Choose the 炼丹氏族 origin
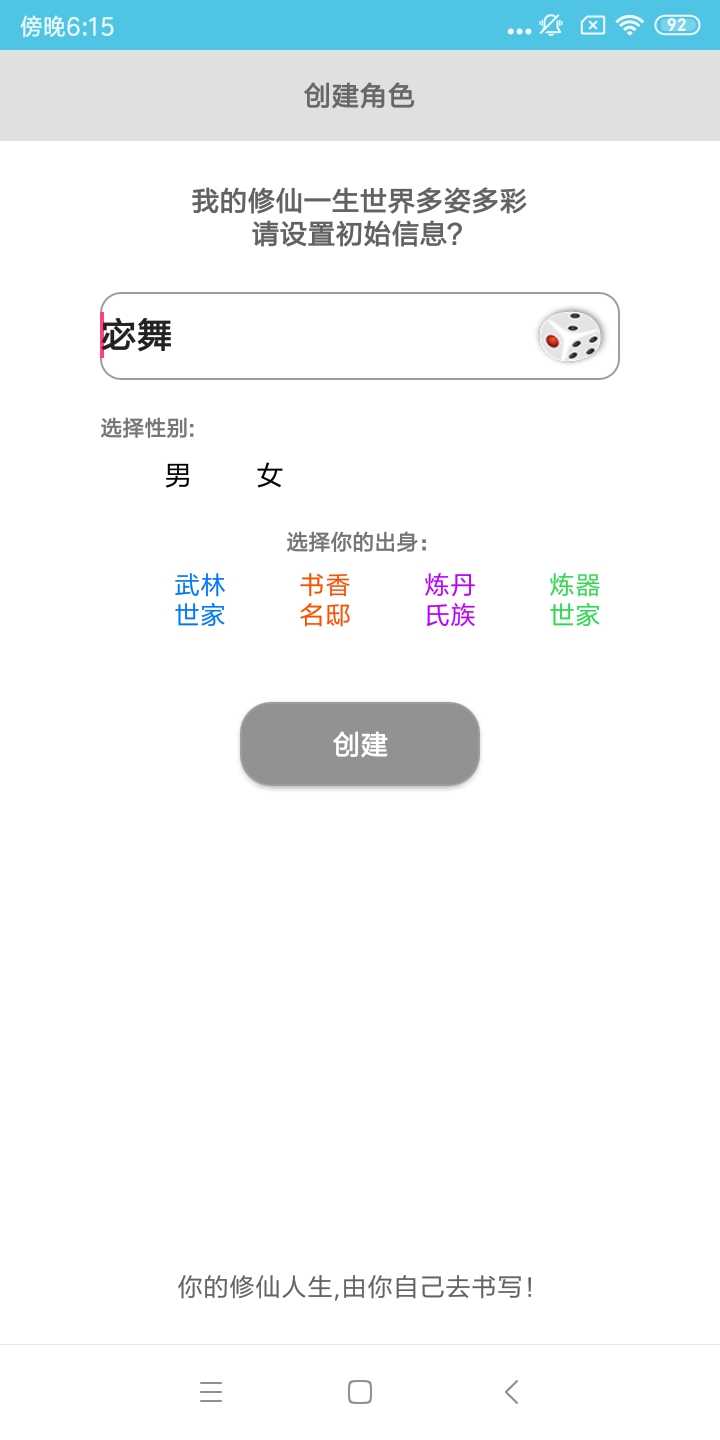 (x=449, y=600)
